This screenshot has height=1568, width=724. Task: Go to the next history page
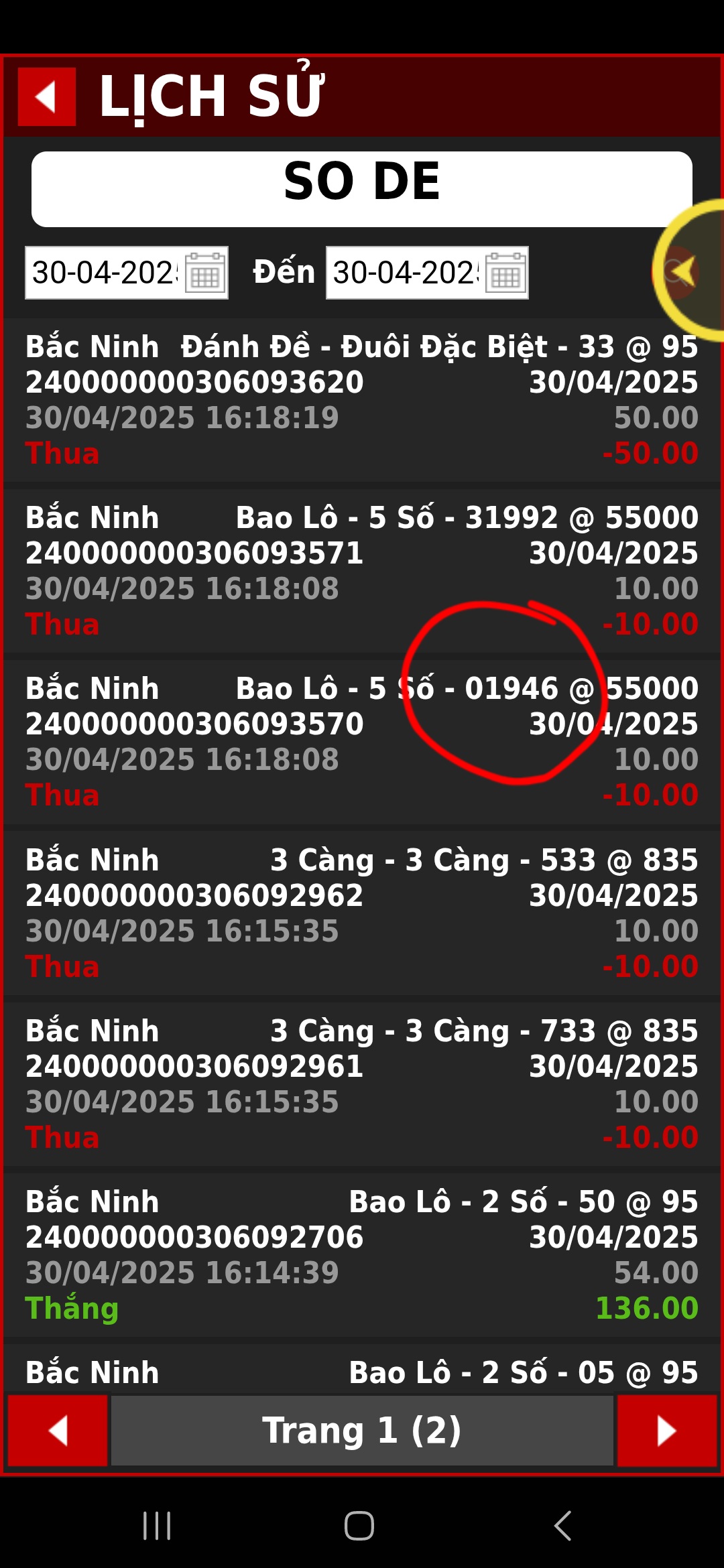pos(667,1431)
